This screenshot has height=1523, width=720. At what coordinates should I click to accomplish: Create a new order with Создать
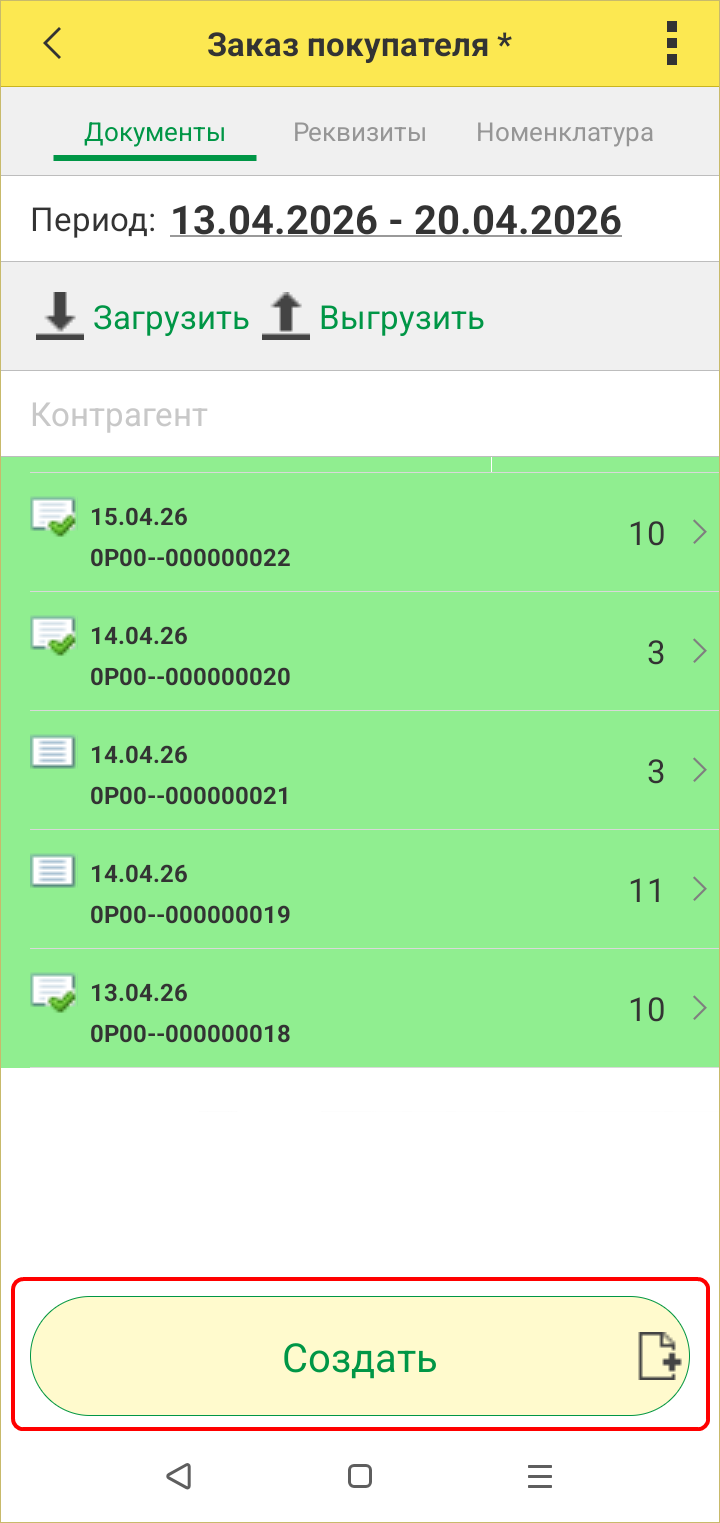tap(360, 1357)
